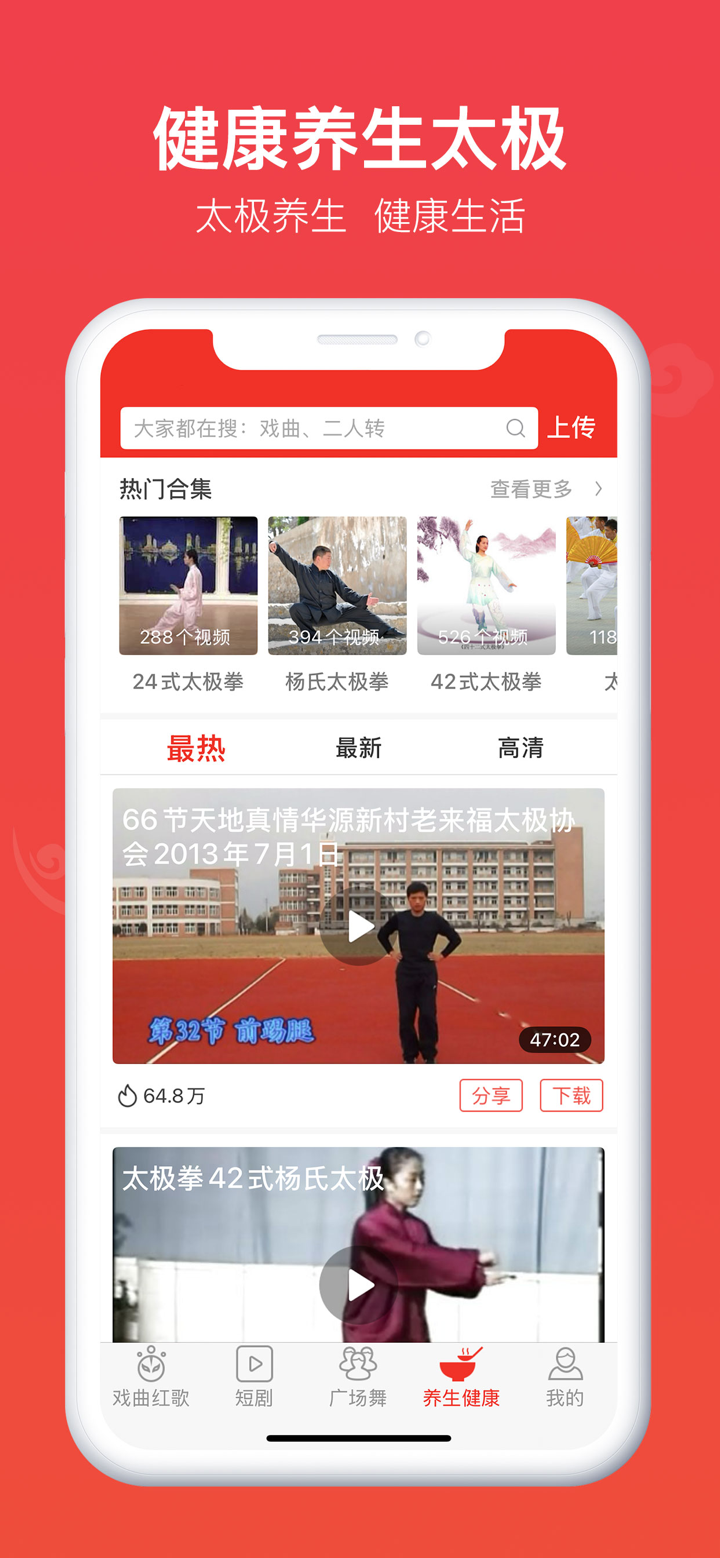Screen dimensions: 720x1558
Task: Play the 太极拳42式杨氏太极 video
Action: 360,1284
